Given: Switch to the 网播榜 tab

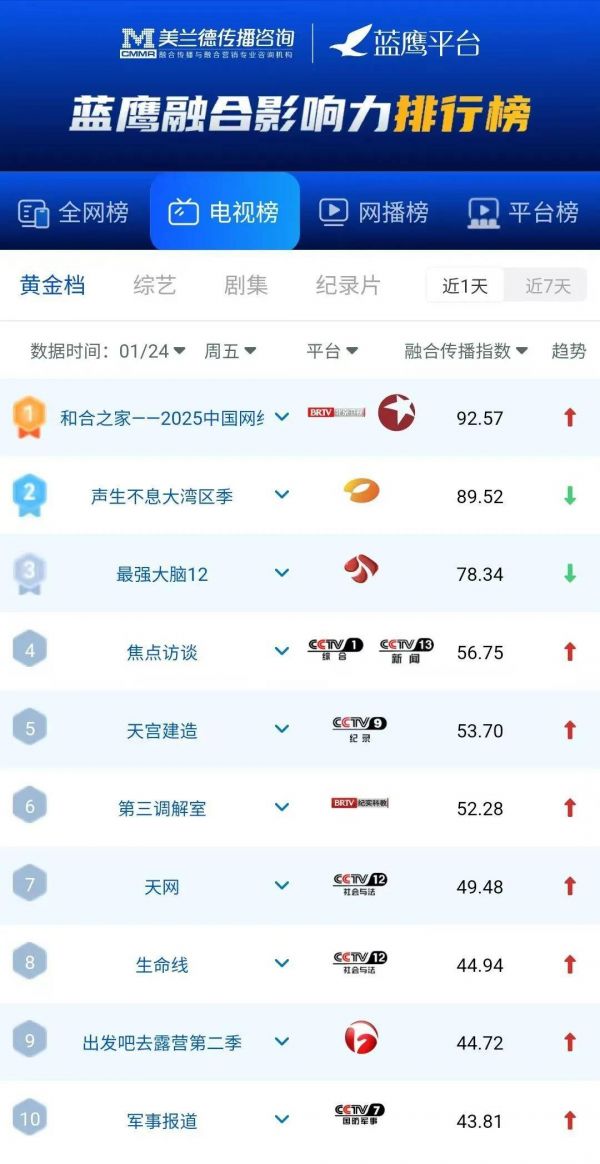Looking at the screenshot, I should 373,212.
